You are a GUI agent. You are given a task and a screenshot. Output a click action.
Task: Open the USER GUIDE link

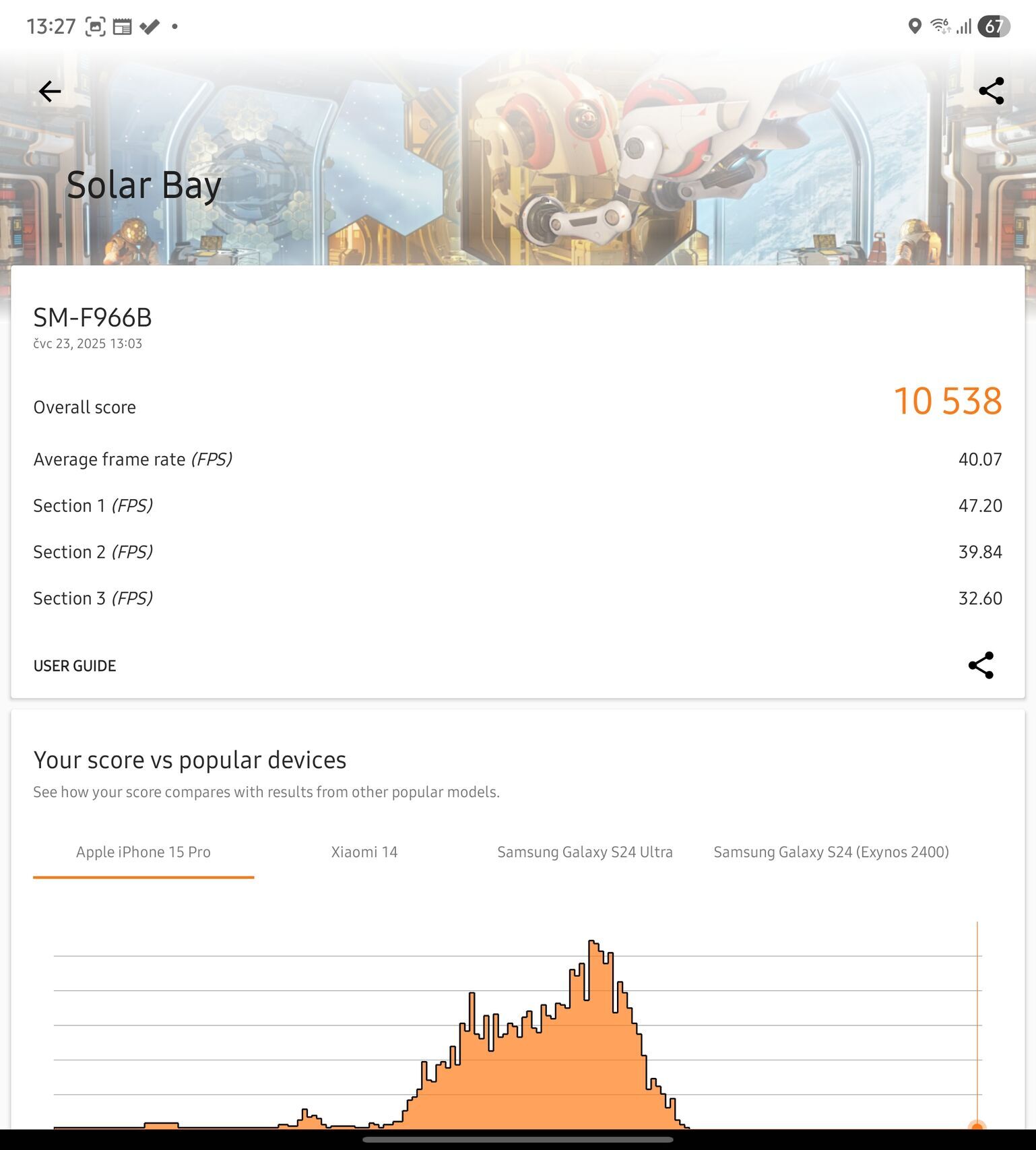75,666
